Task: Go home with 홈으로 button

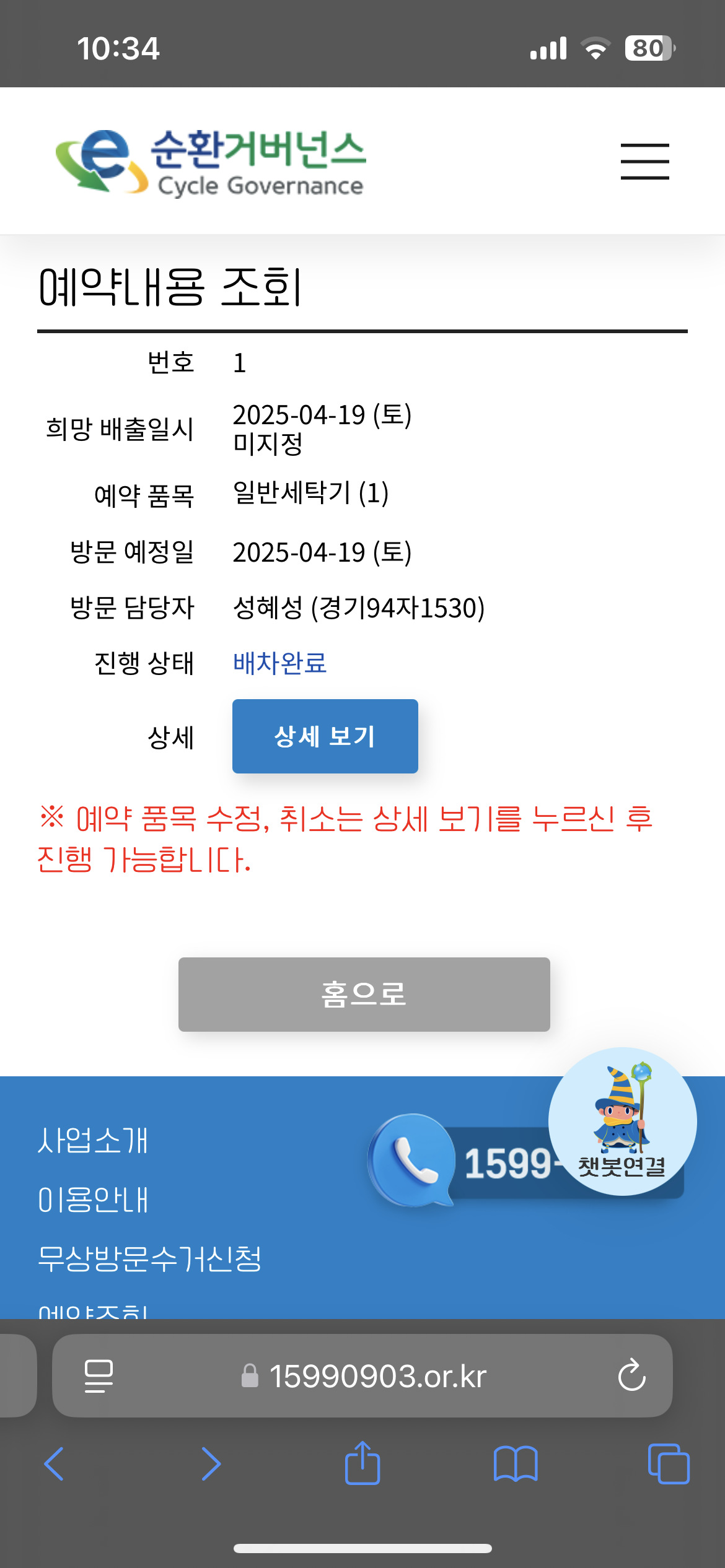Action: pyautogui.click(x=364, y=995)
